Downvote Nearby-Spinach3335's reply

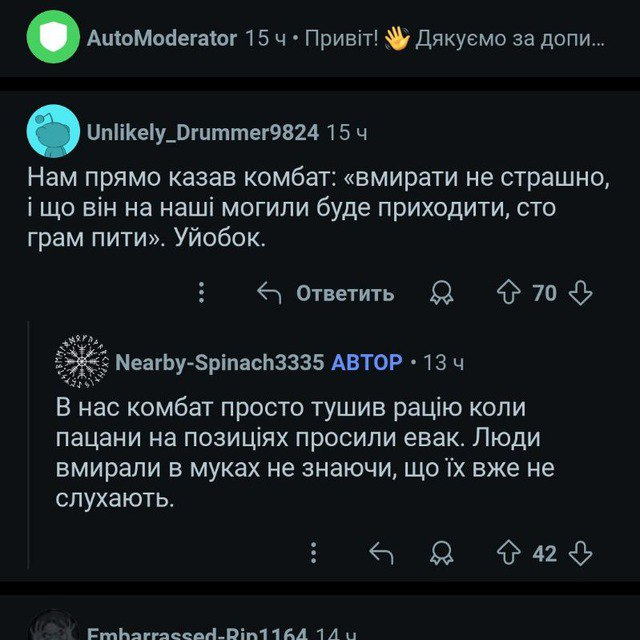tap(581, 553)
